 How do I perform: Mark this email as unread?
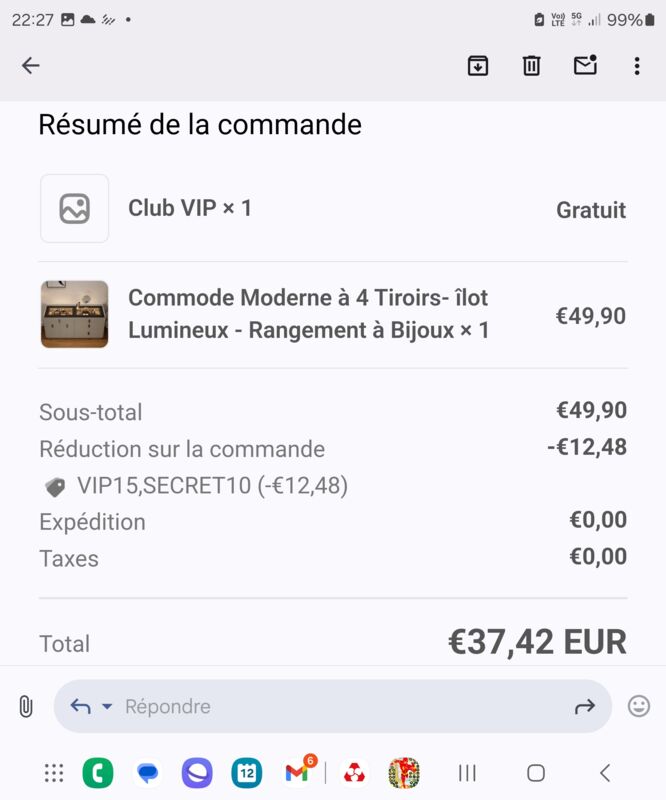click(585, 65)
